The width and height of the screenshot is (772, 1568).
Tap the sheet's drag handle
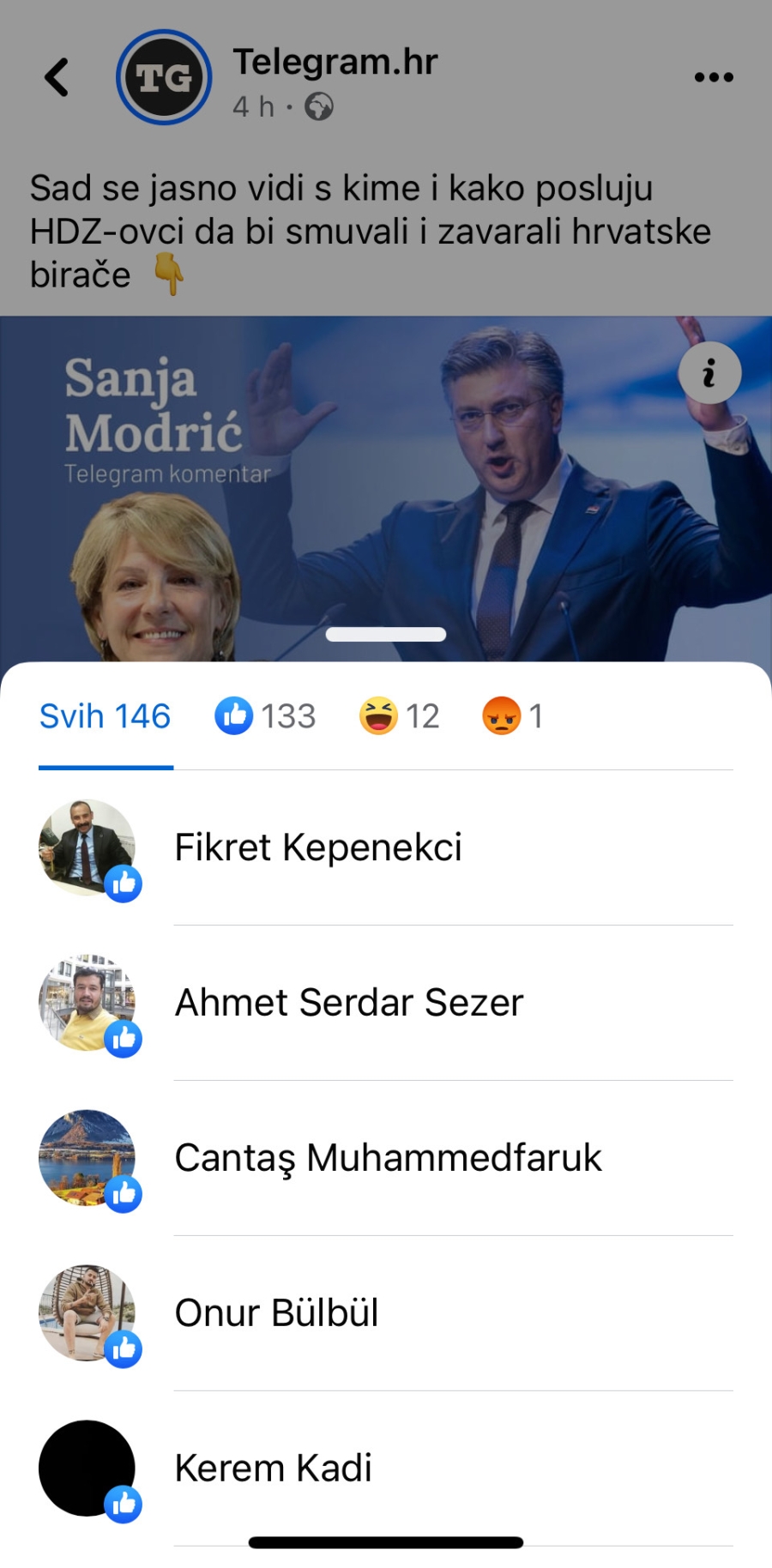(x=386, y=635)
